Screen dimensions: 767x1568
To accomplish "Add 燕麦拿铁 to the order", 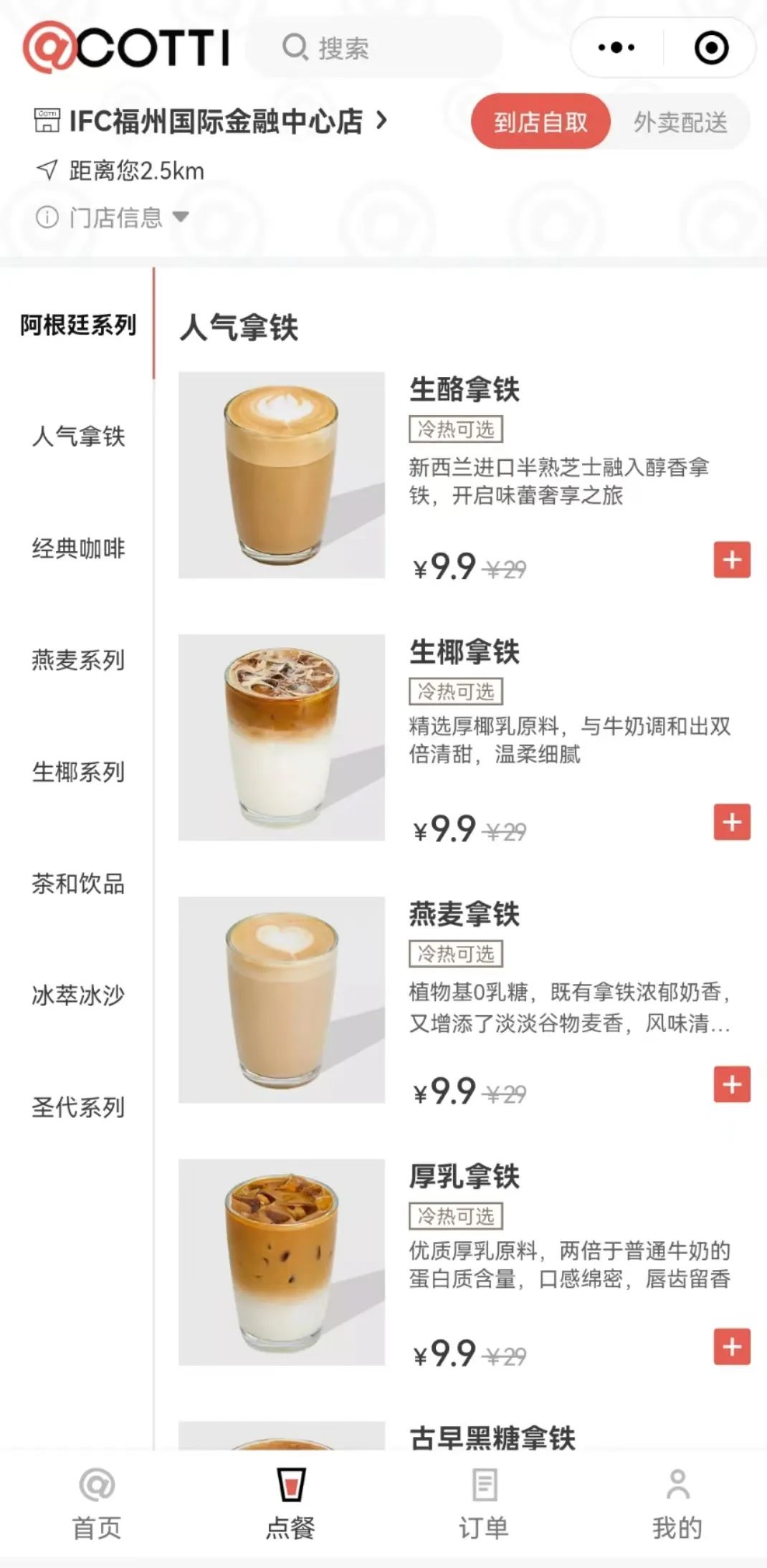I will coord(732,1084).
